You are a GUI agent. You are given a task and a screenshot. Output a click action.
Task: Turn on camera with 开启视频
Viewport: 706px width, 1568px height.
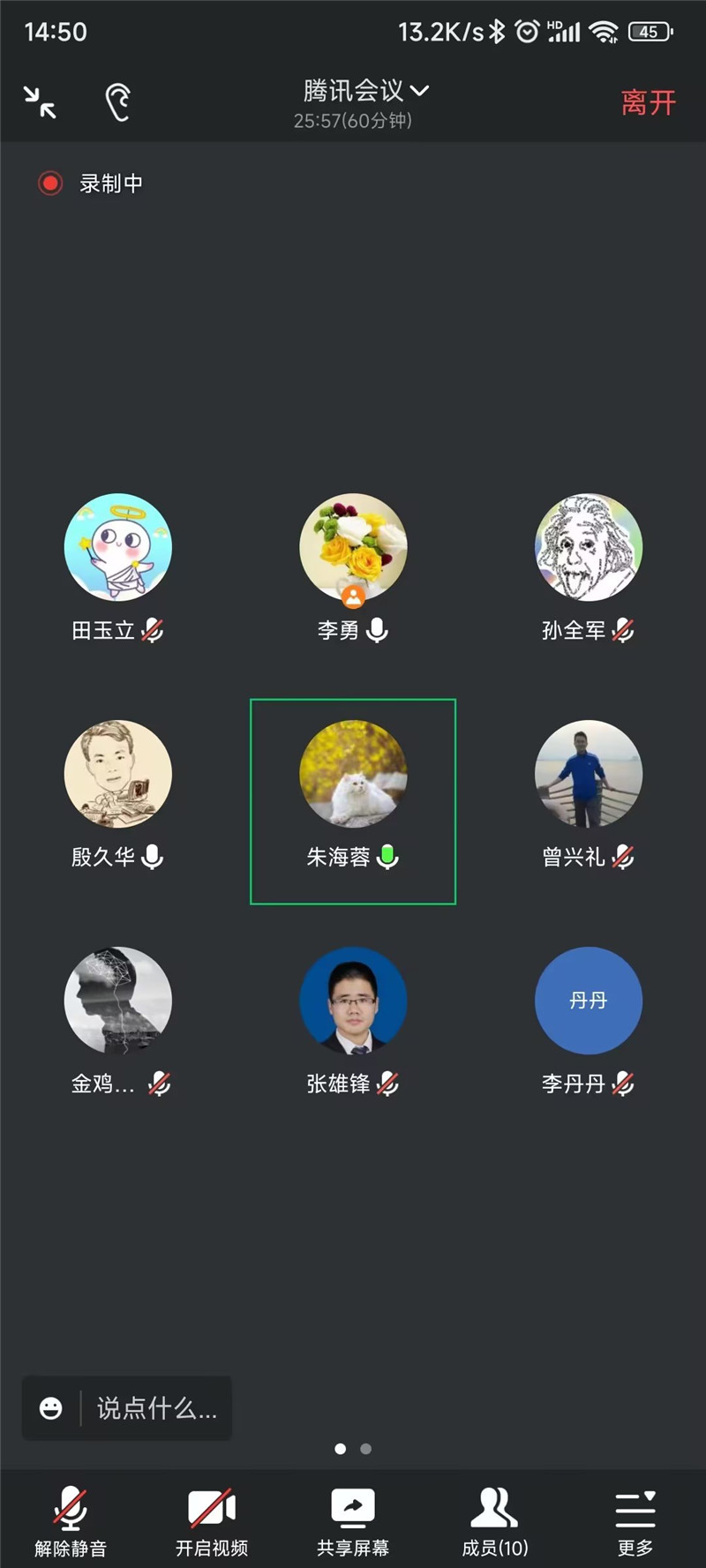pos(212,1521)
